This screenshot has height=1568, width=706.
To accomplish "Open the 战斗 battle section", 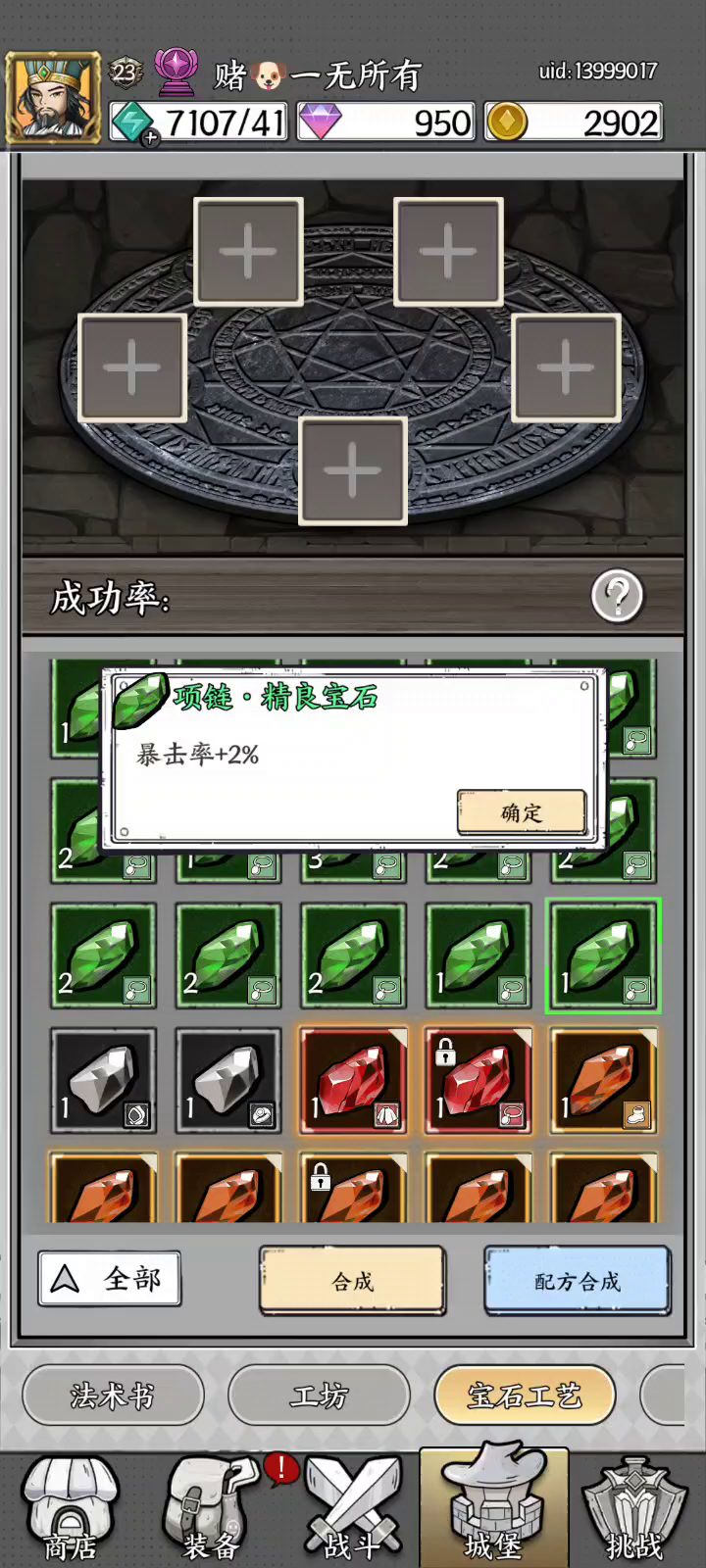I will click(x=351, y=1510).
